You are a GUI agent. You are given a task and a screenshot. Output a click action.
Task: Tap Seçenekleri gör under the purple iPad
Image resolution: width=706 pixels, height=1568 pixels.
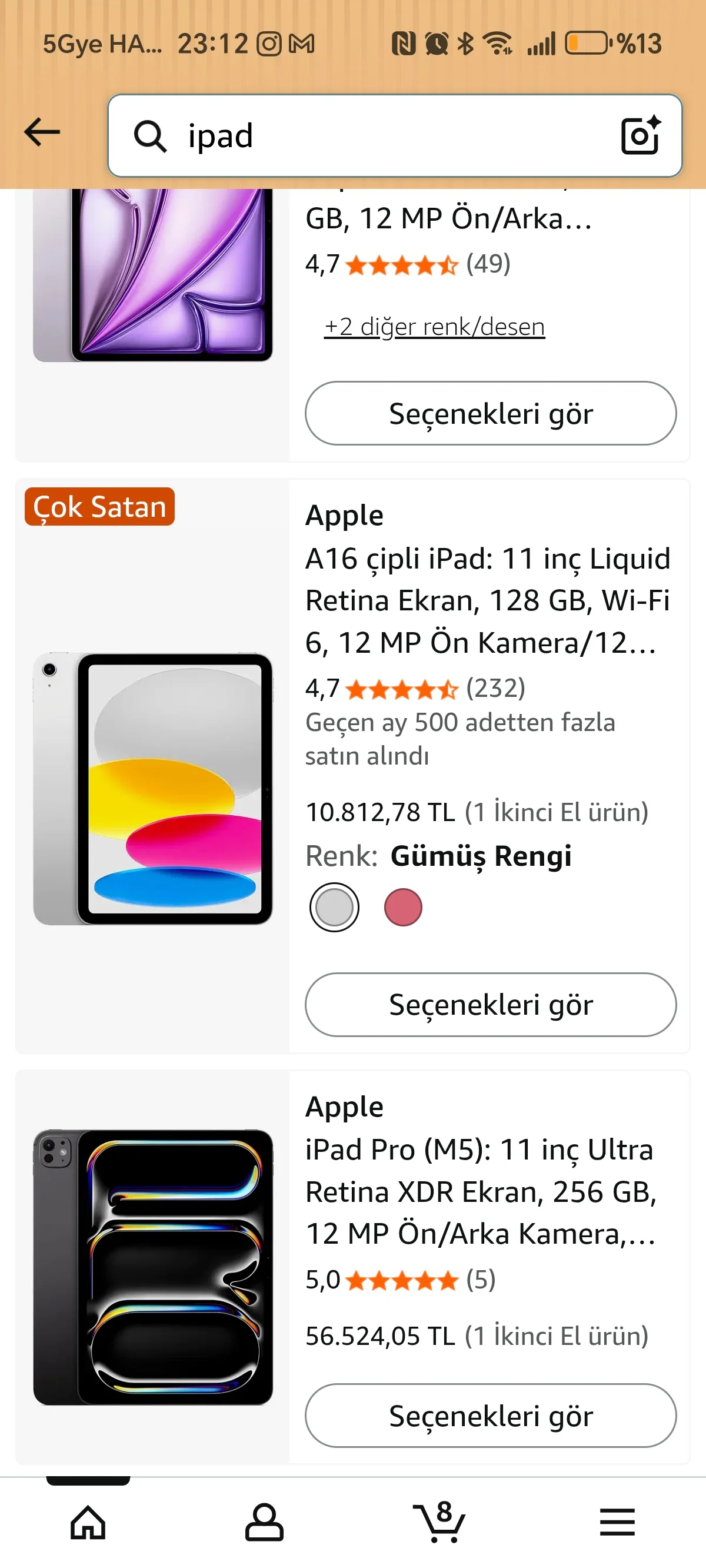point(490,413)
